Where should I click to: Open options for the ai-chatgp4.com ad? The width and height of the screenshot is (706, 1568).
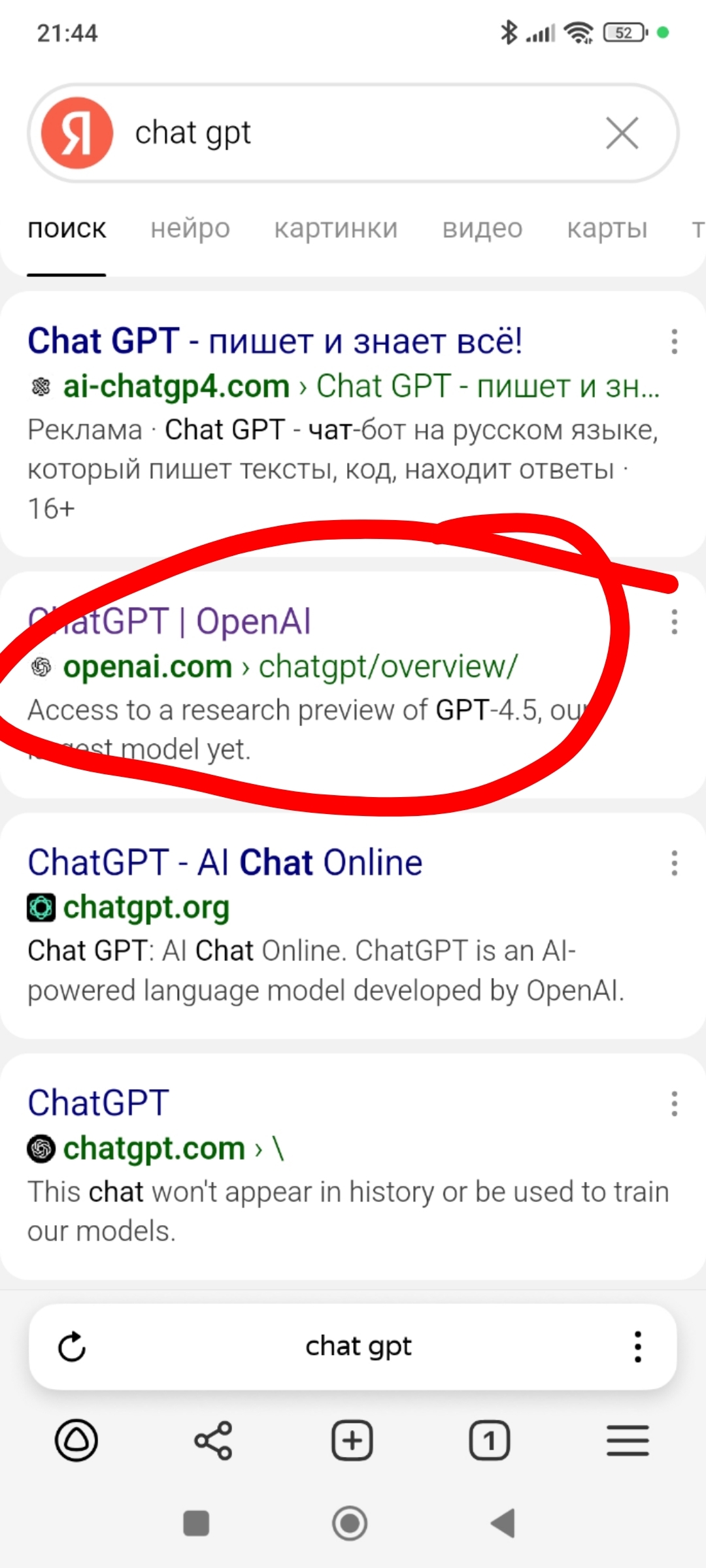(674, 342)
